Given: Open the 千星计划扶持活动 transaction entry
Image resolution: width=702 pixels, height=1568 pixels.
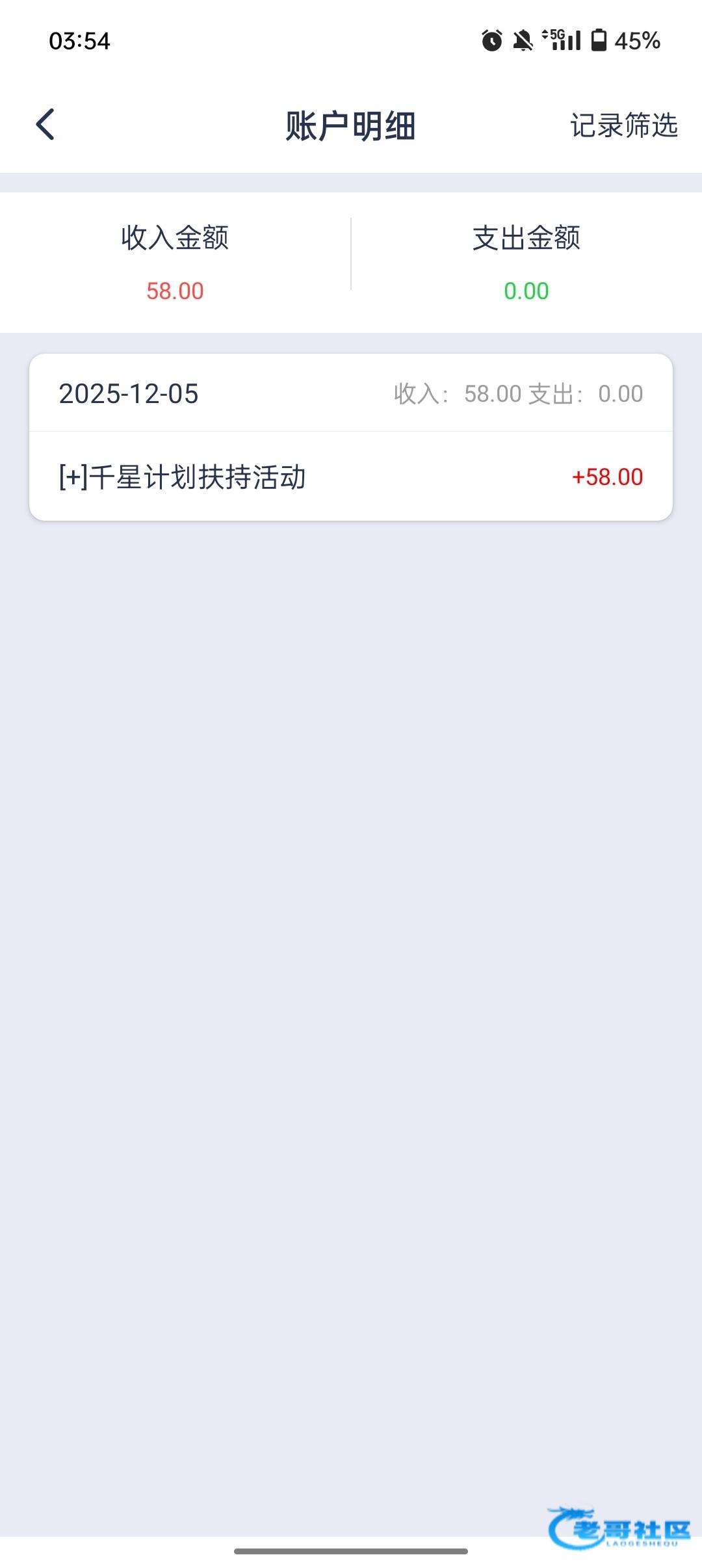Looking at the screenshot, I should pyautogui.click(x=350, y=477).
